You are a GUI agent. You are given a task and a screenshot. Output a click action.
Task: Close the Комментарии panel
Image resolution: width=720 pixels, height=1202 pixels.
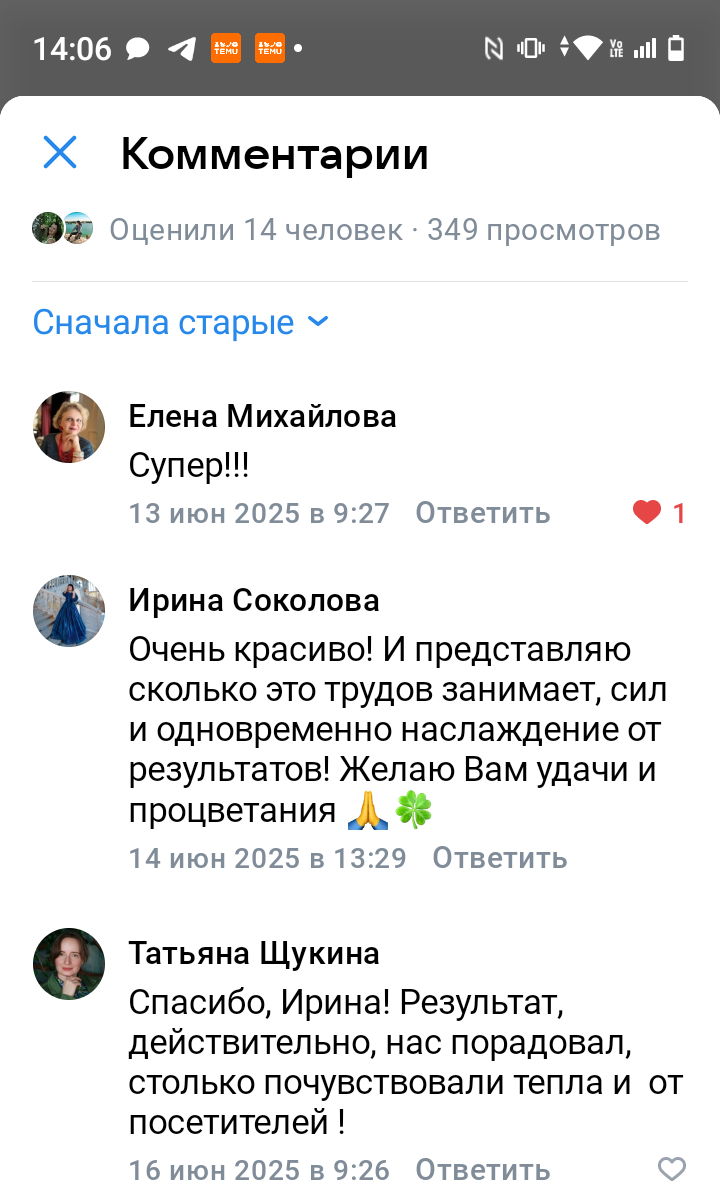(60, 153)
